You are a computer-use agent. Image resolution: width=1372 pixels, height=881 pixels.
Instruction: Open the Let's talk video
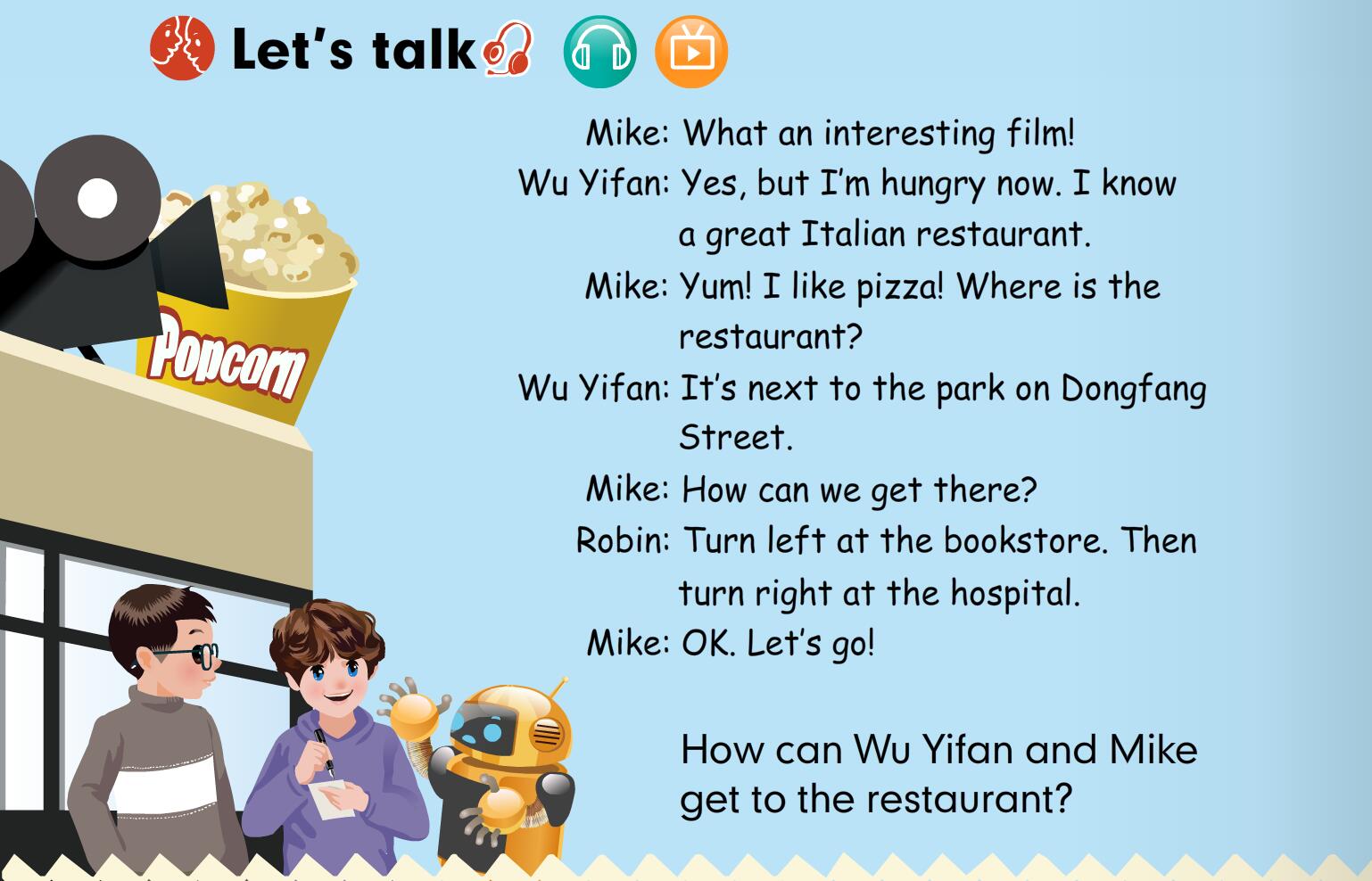pyautogui.click(x=691, y=52)
